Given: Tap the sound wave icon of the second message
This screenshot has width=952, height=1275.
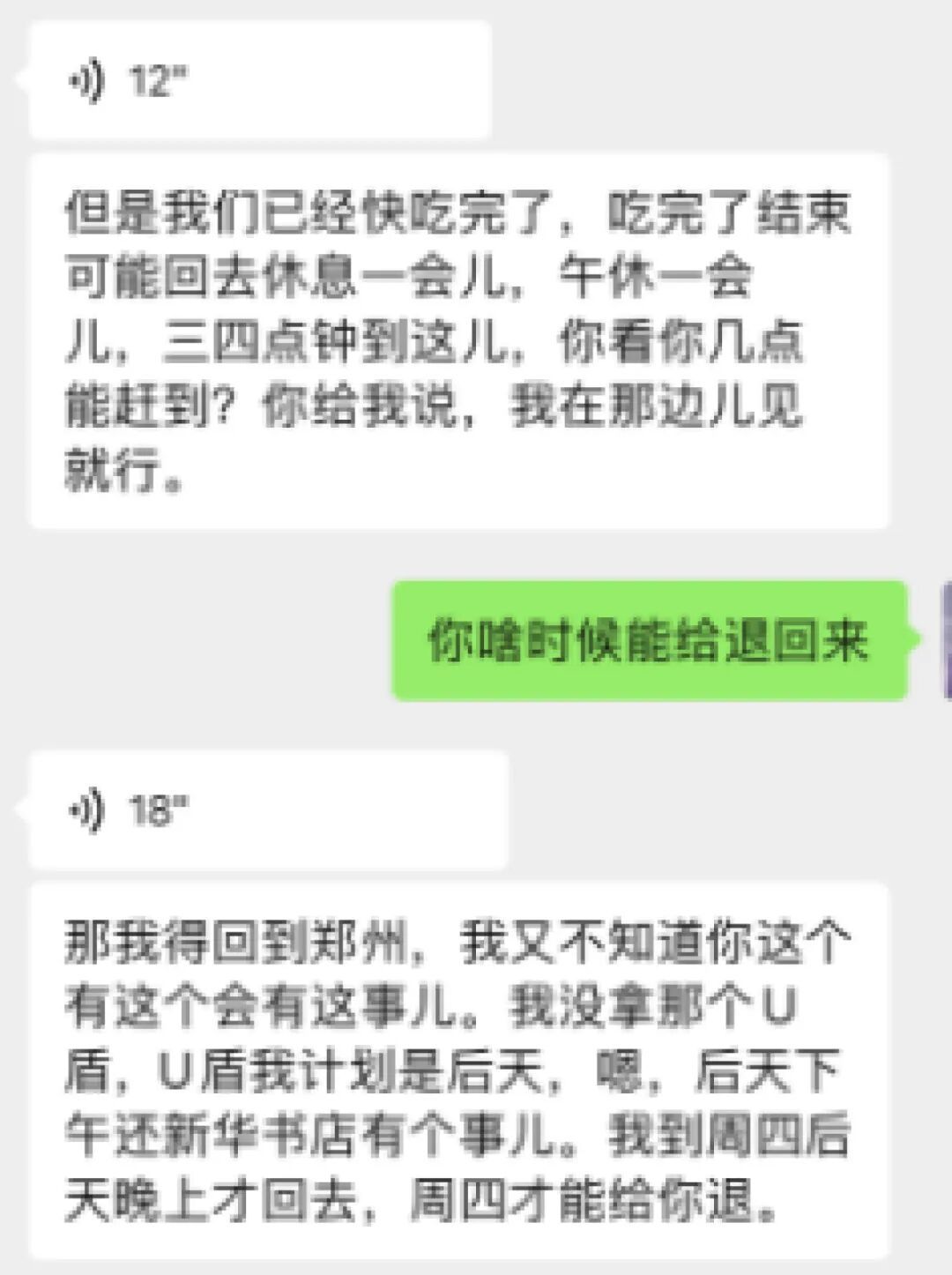Looking at the screenshot, I should pos(88,808).
